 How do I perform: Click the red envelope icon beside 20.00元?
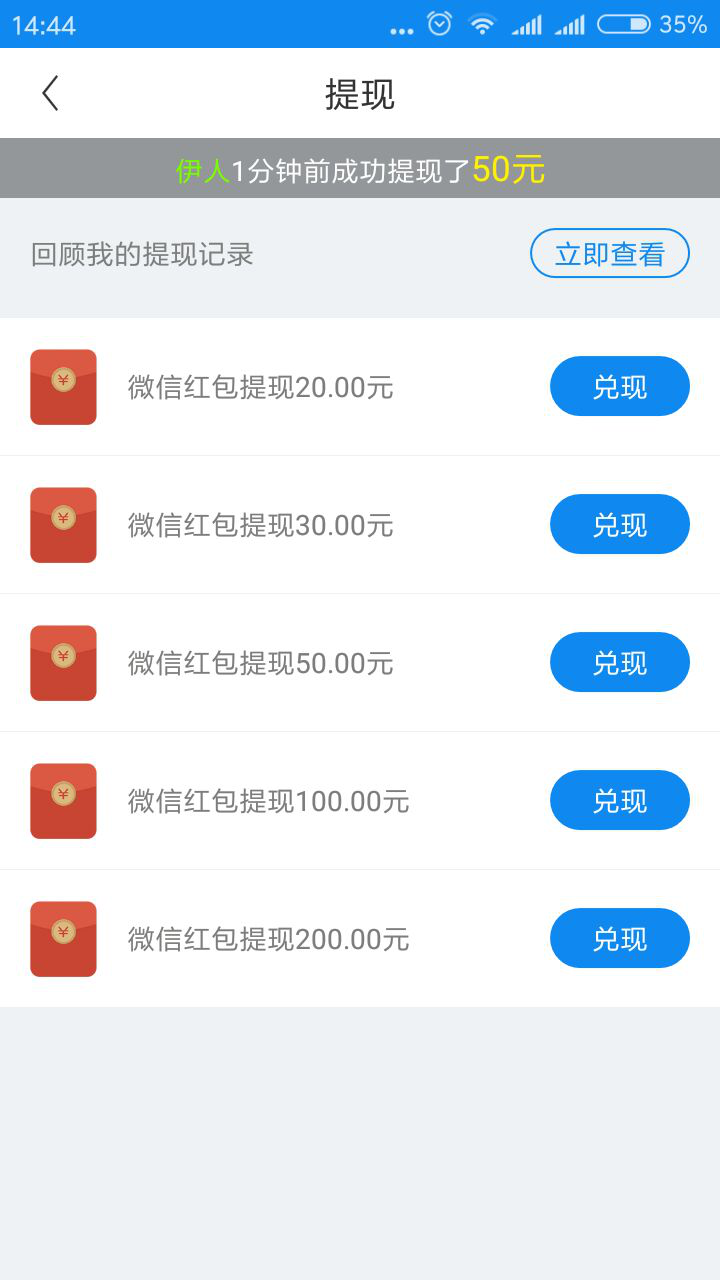(63, 386)
